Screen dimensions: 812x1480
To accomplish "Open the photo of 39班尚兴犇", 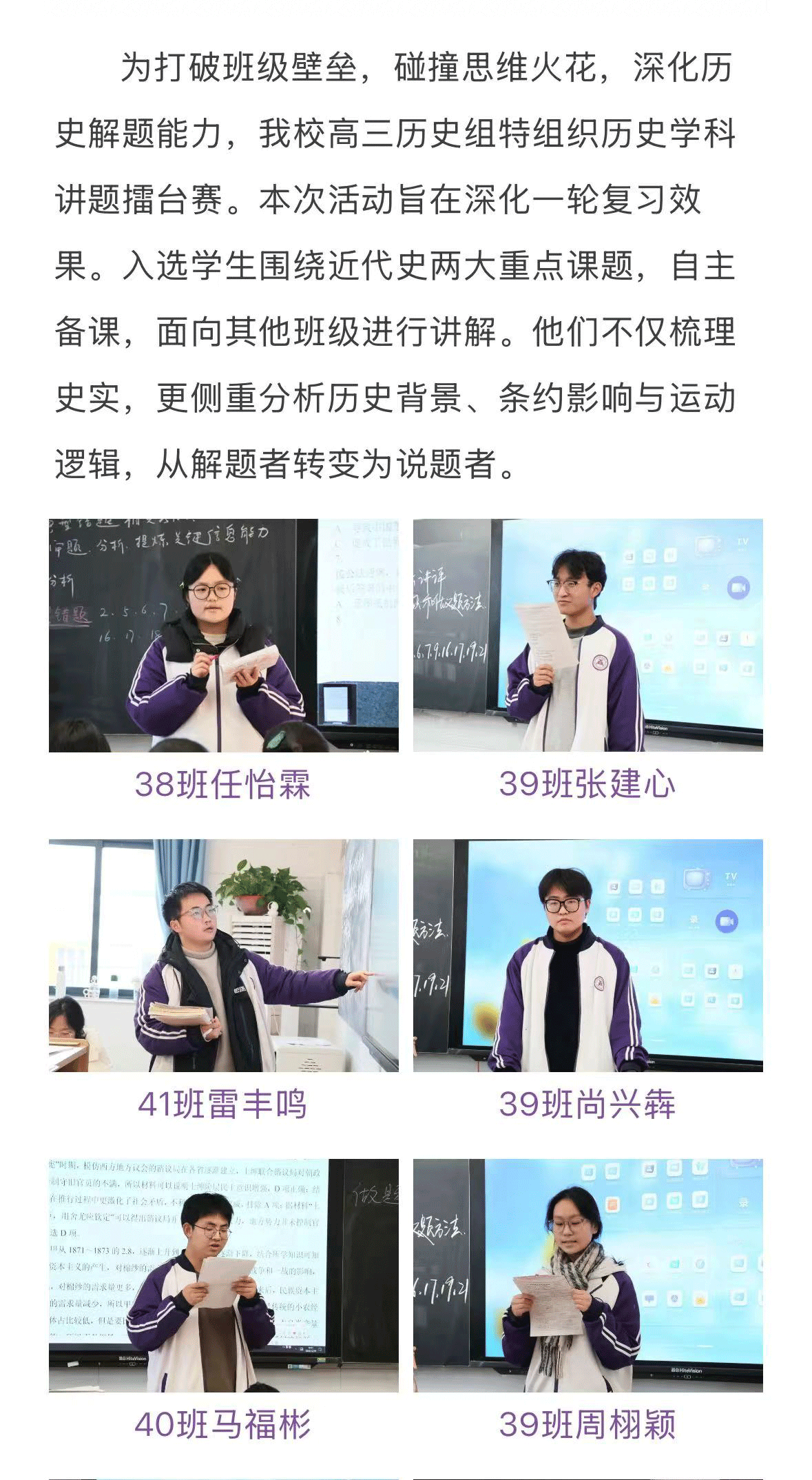I will pos(587,955).
